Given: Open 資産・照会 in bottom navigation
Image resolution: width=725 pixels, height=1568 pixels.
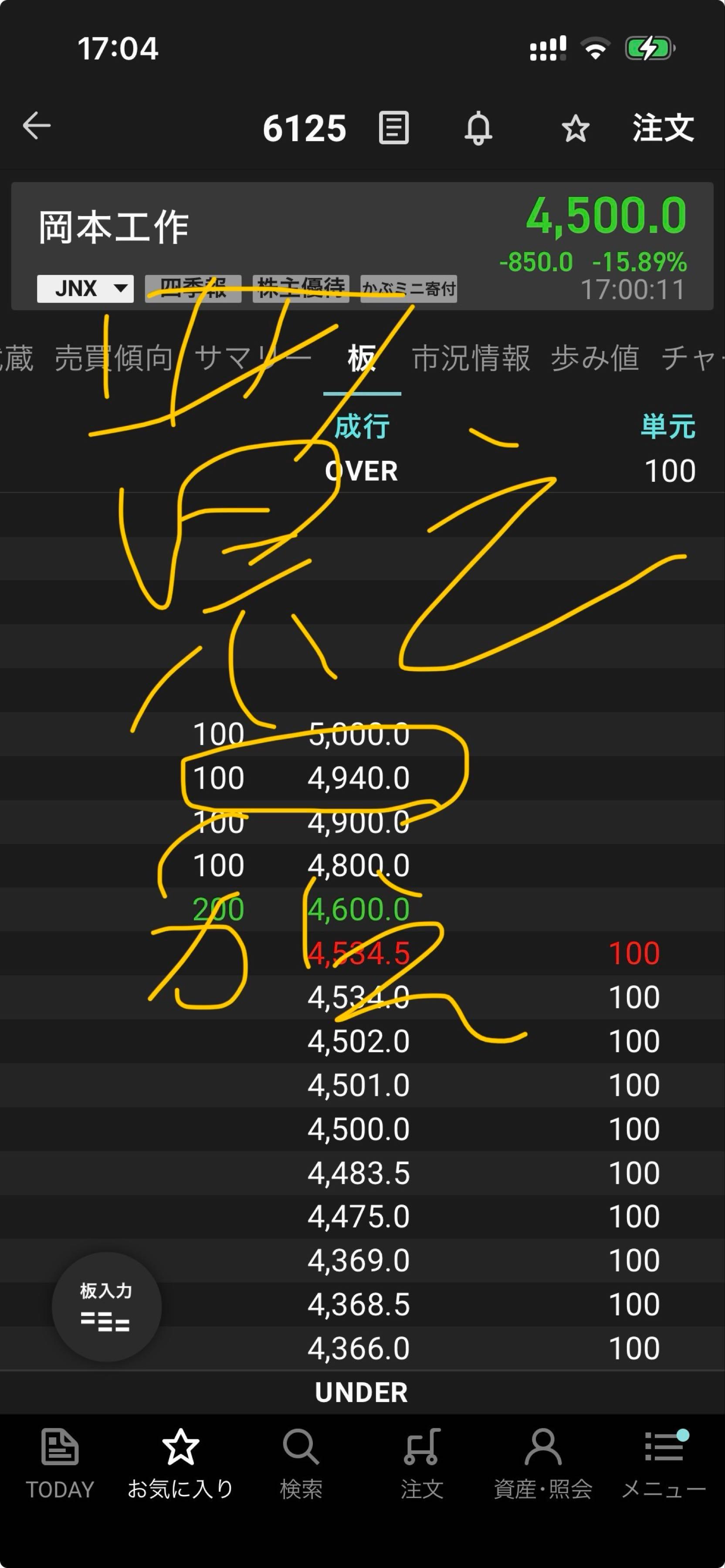Looking at the screenshot, I should (543, 1463).
